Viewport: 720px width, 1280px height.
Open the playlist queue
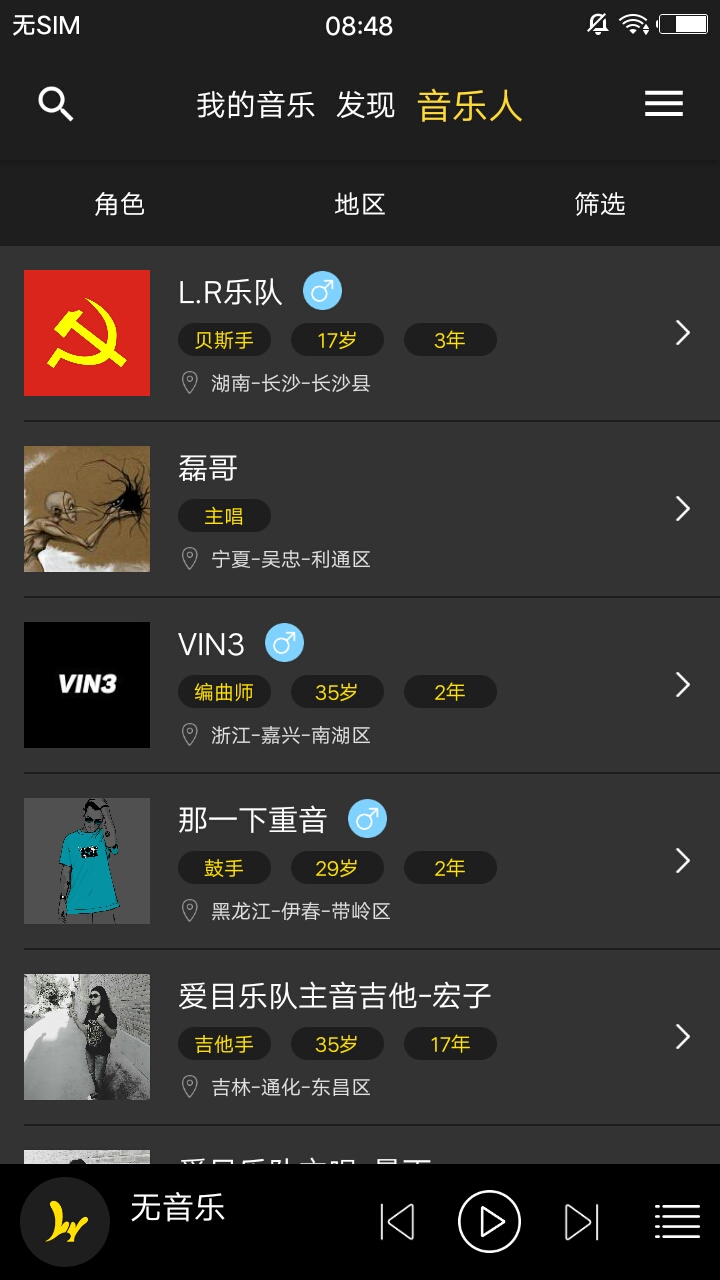pyautogui.click(x=677, y=1222)
